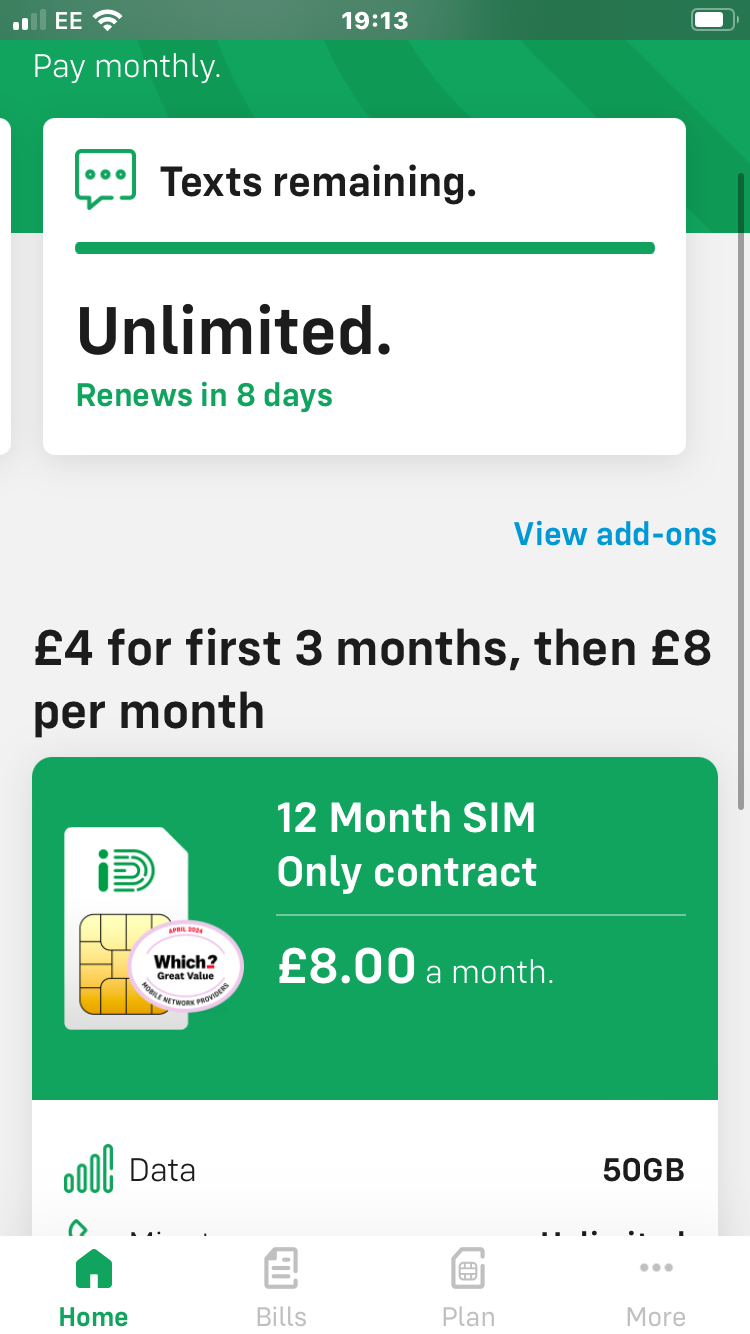Open the More tab
This screenshot has width=750, height=1334.
coord(656,1287)
